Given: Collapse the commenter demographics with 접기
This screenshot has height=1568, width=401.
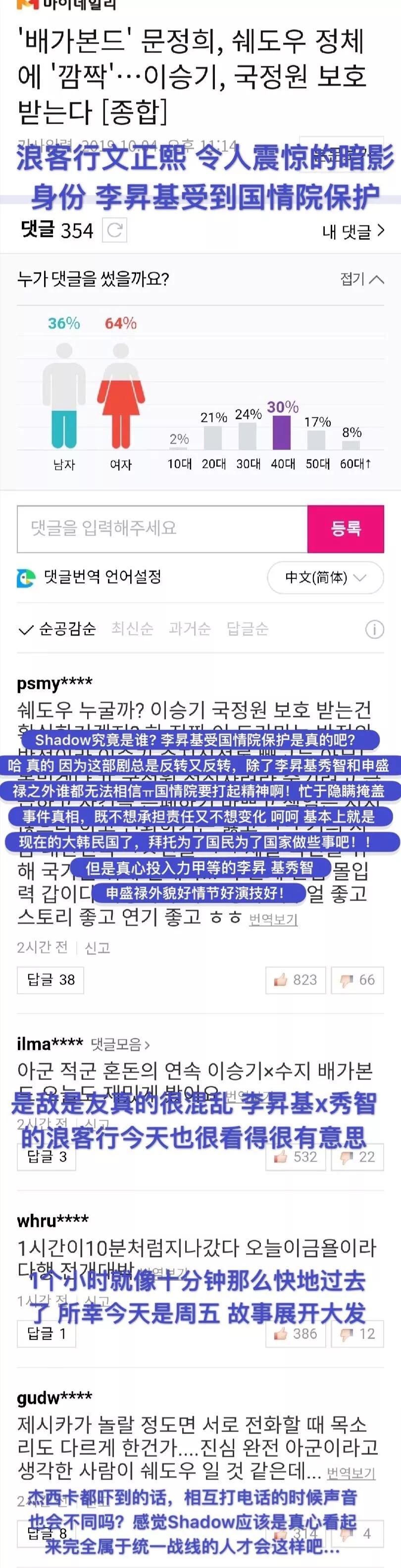Looking at the screenshot, I should pos(362,279).
